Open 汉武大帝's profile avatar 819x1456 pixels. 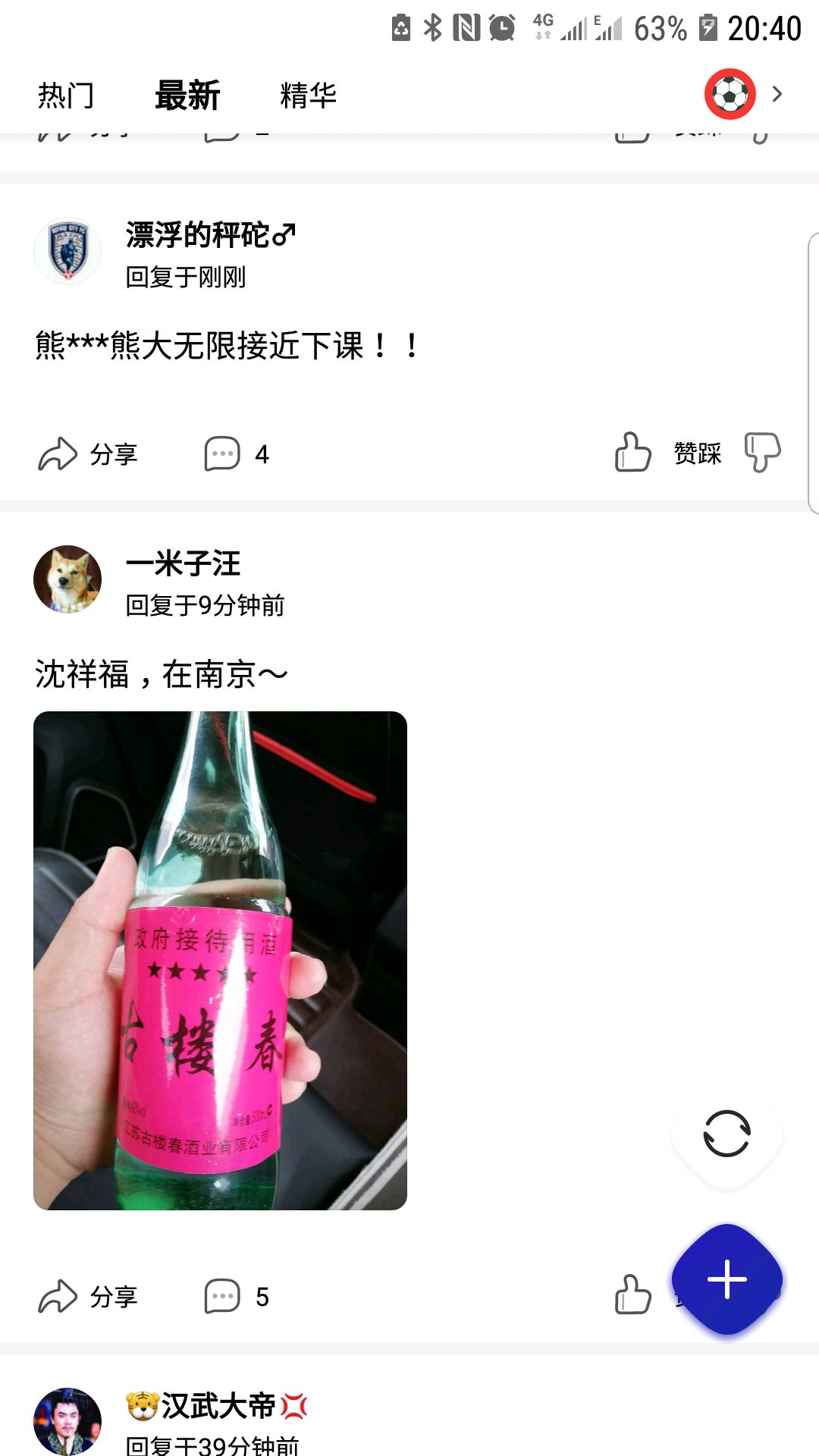point(67,1421)
